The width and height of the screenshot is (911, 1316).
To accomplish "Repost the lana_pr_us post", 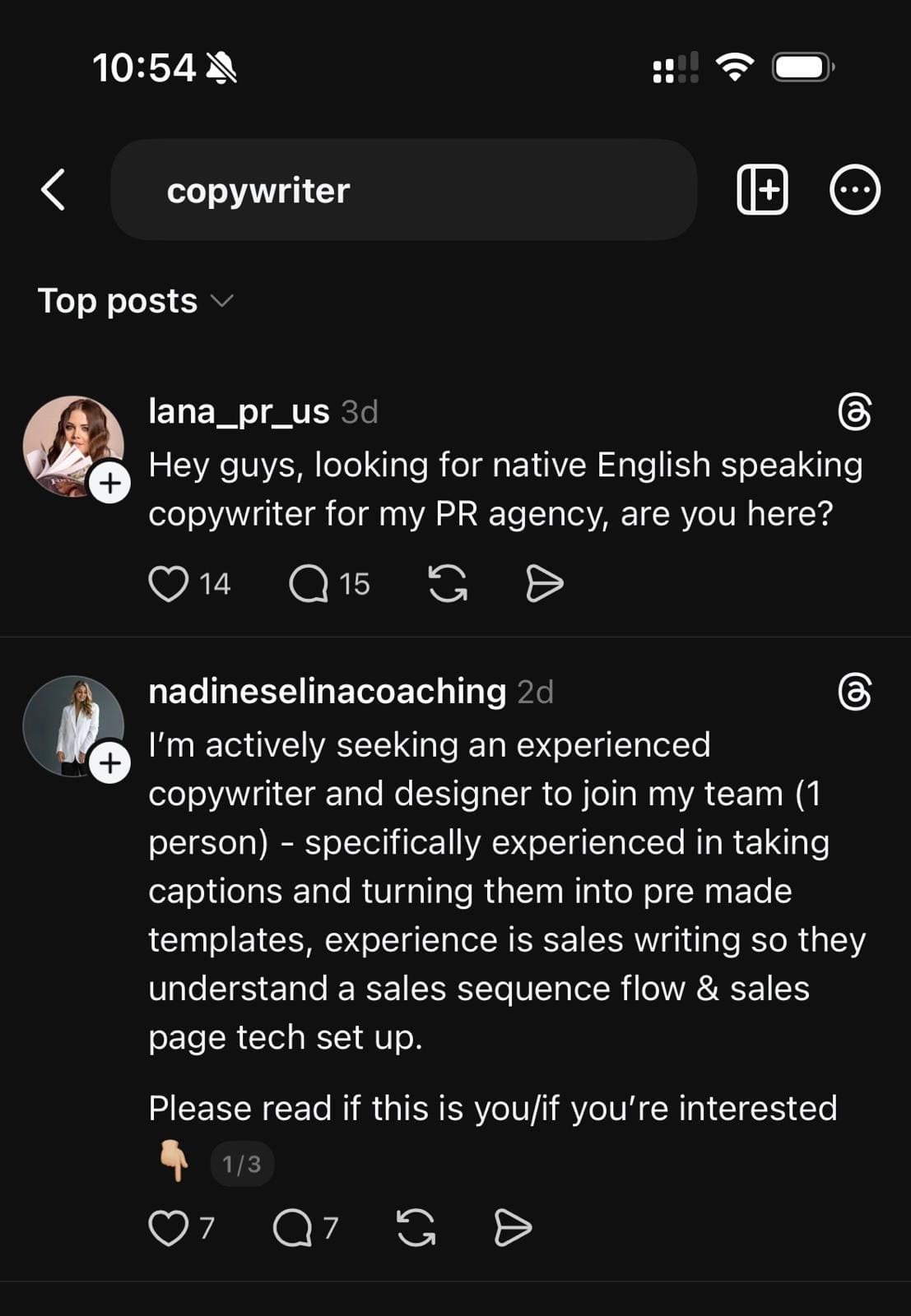I will pyautogui.click(x=448, y=584).
